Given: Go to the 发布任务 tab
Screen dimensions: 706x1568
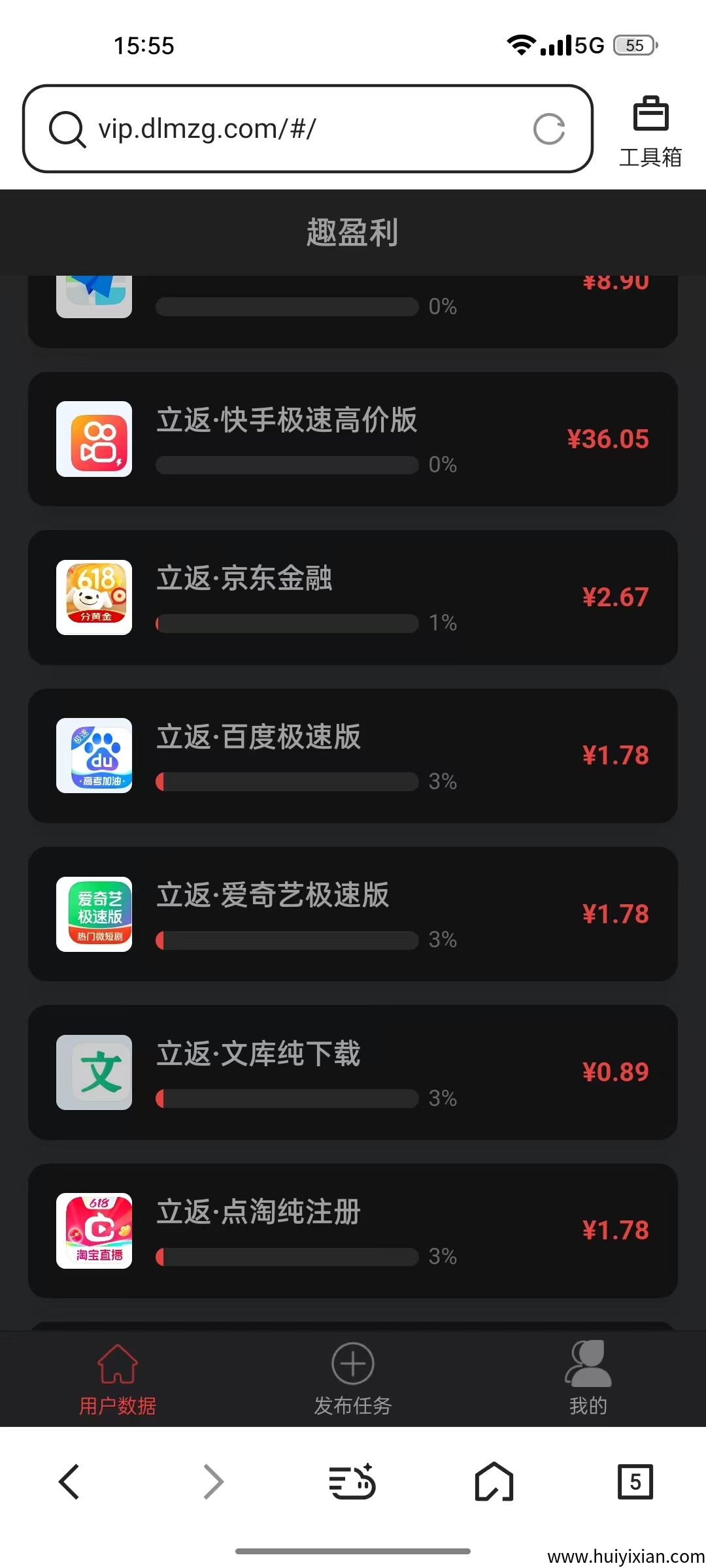Looking at the screenshot, I should tap(353, 1379).
